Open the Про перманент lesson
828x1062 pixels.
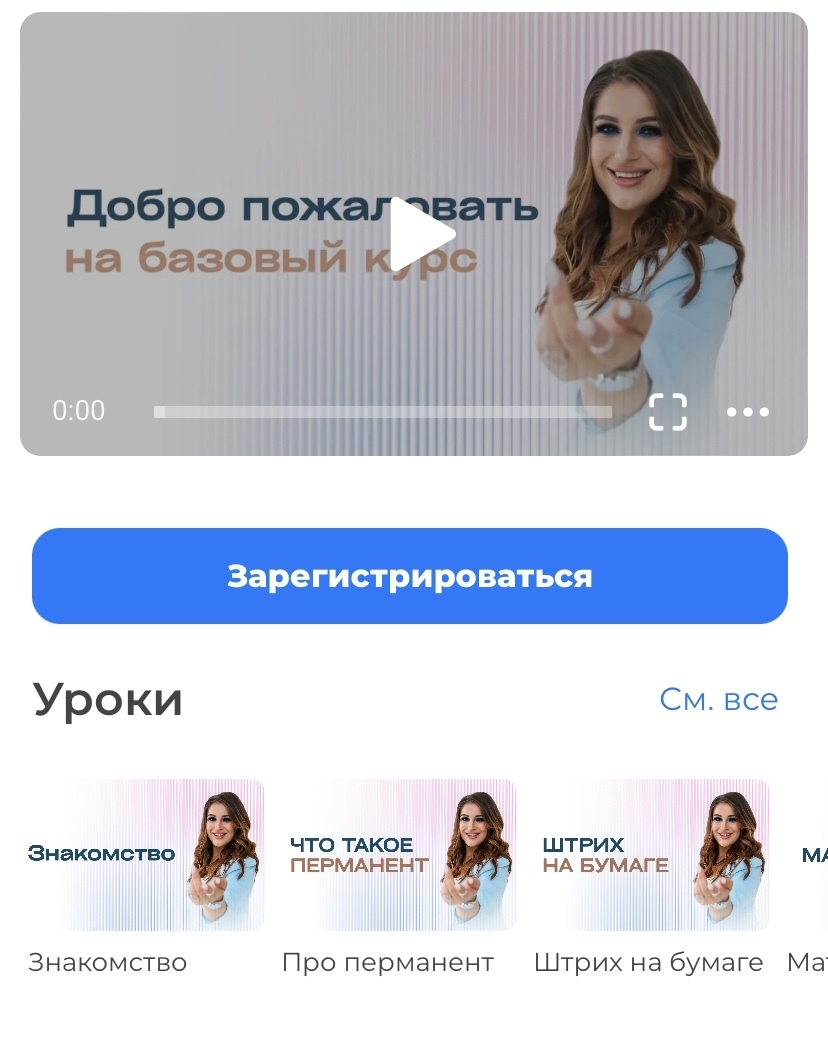coord(400,855)
